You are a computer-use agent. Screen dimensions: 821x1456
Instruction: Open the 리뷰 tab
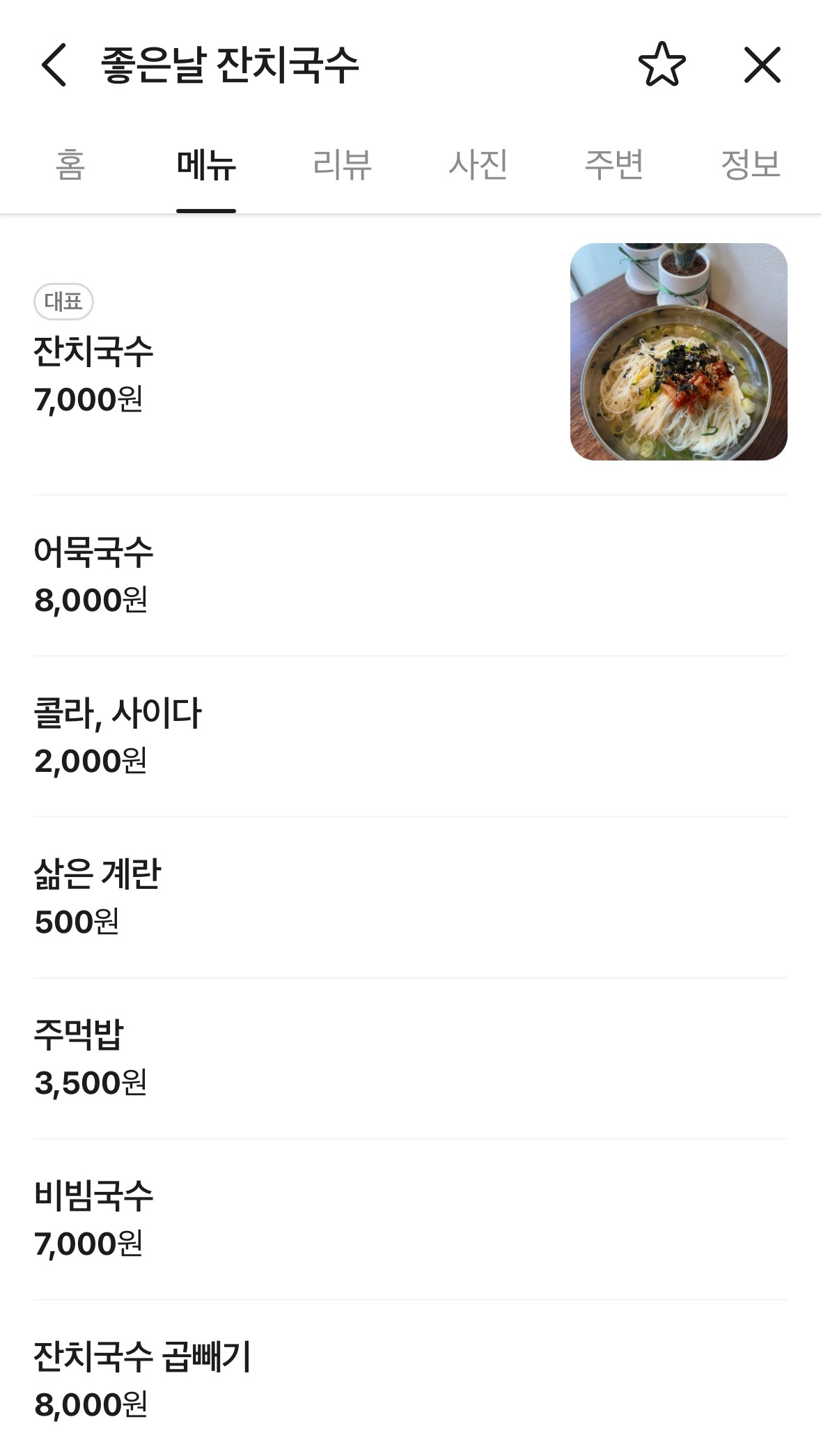342,166
